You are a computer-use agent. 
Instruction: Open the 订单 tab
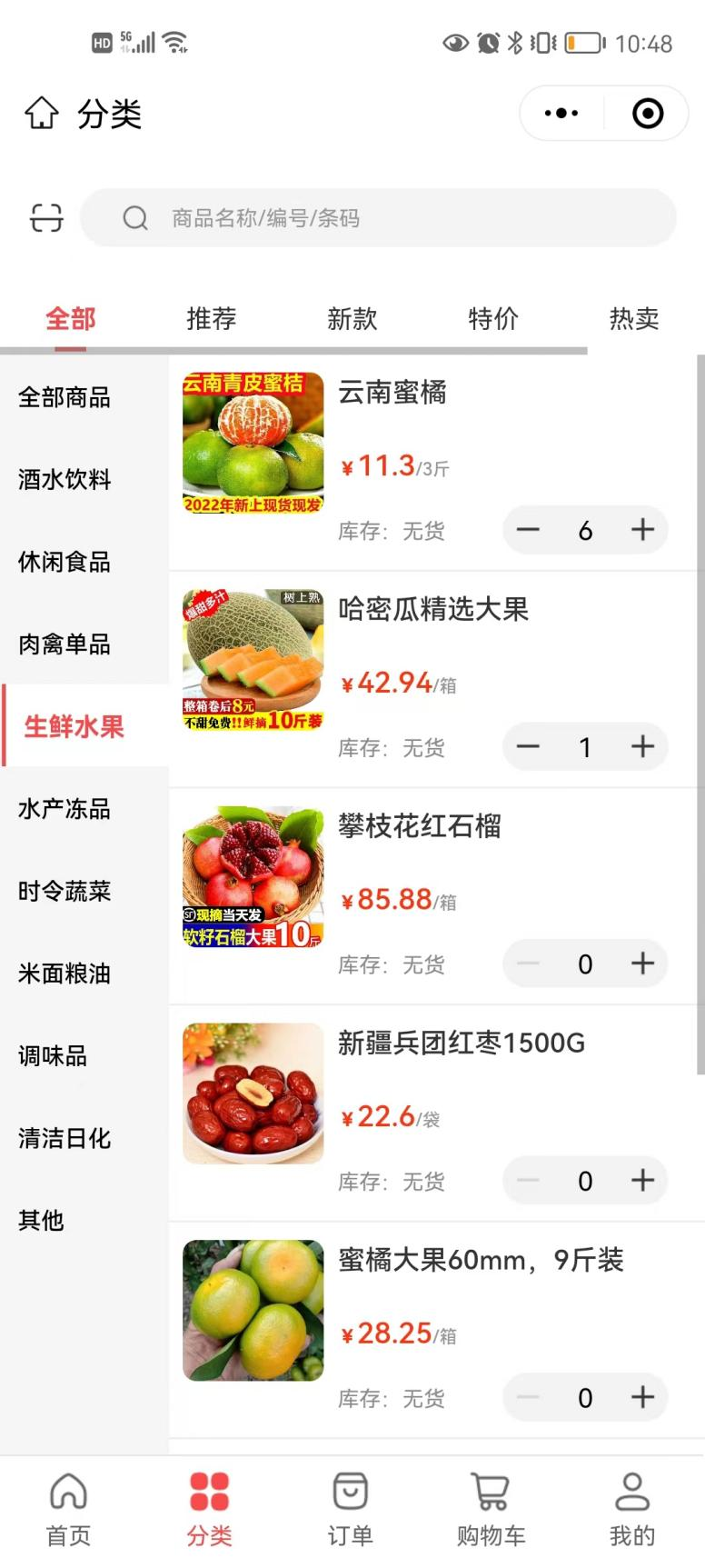point(351,1509)
